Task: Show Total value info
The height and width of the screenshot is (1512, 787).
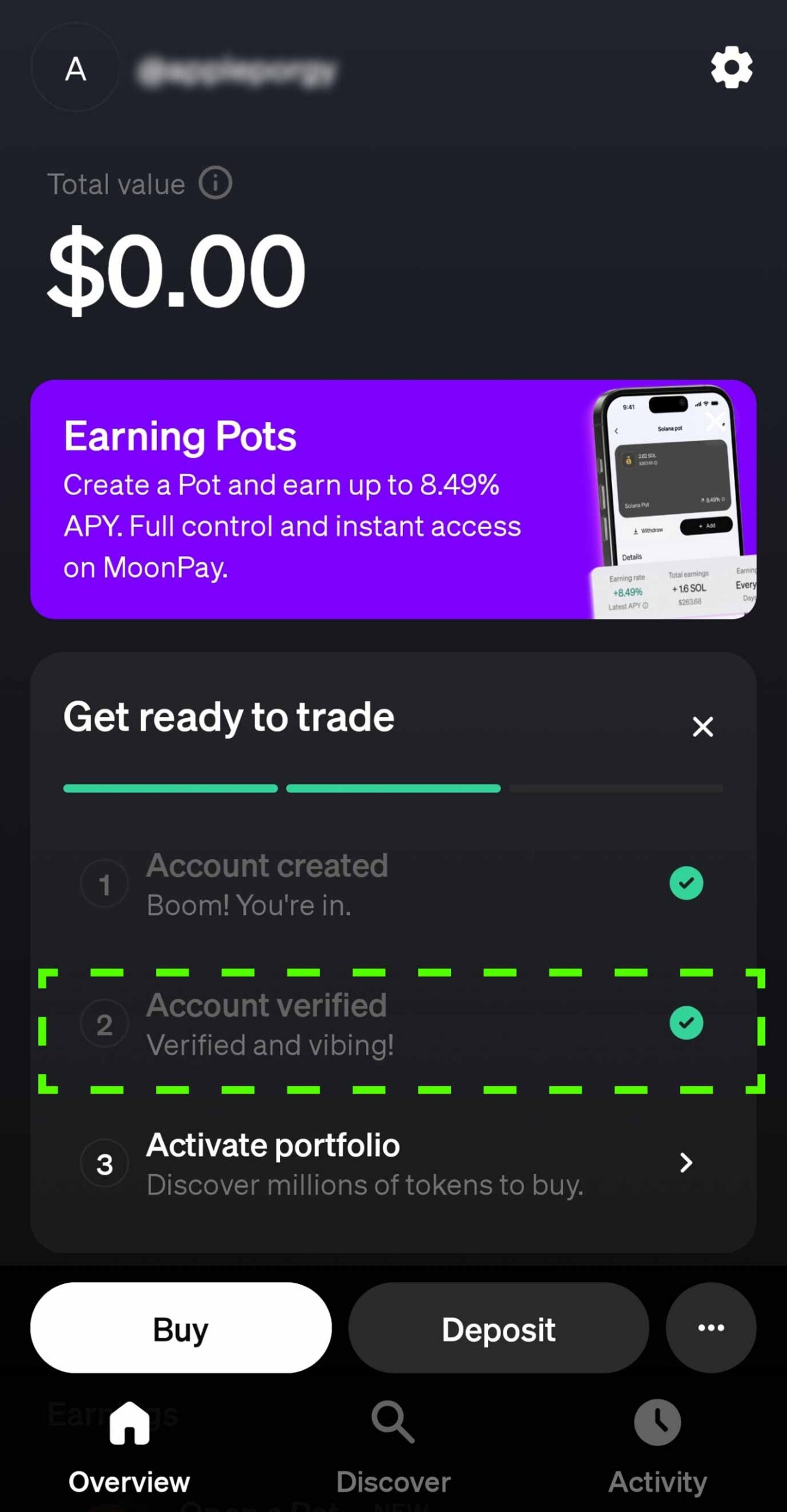Action: pos(215,183)
